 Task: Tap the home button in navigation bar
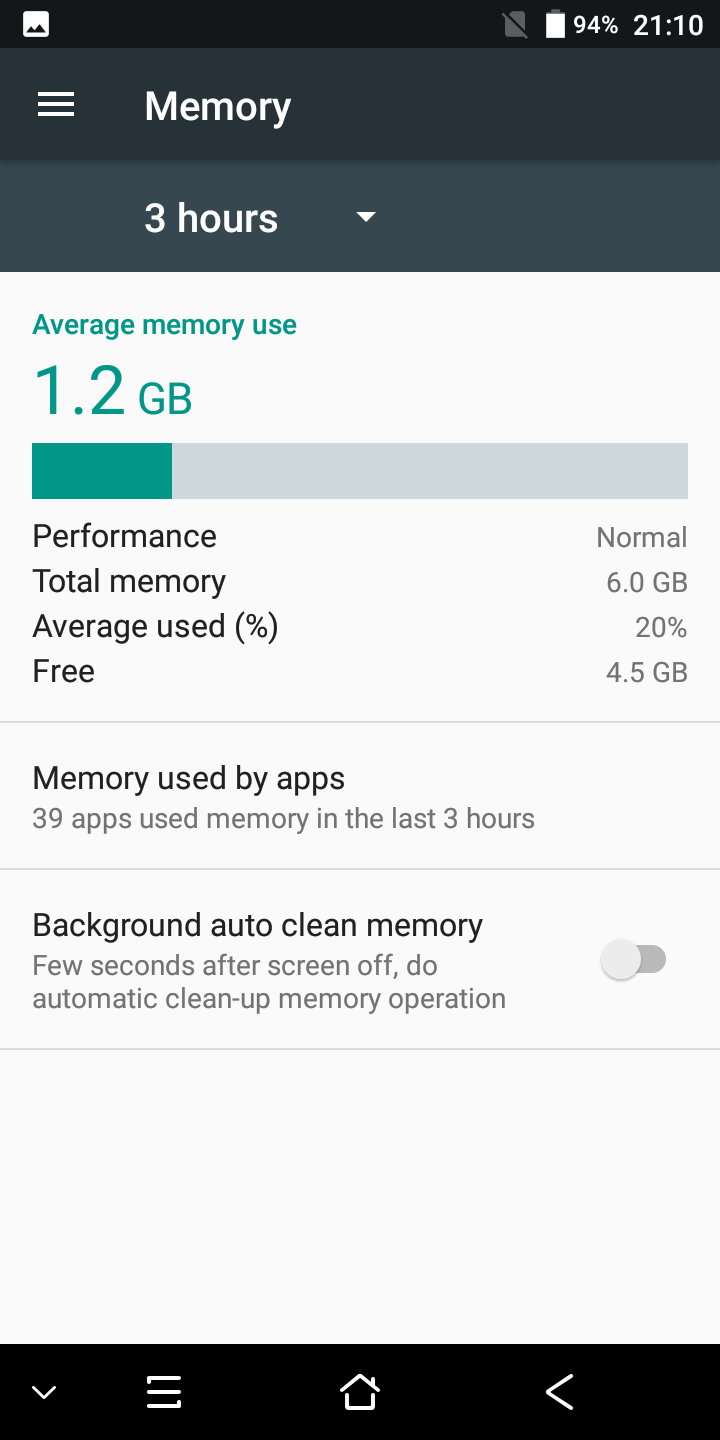click(360, 1391)
